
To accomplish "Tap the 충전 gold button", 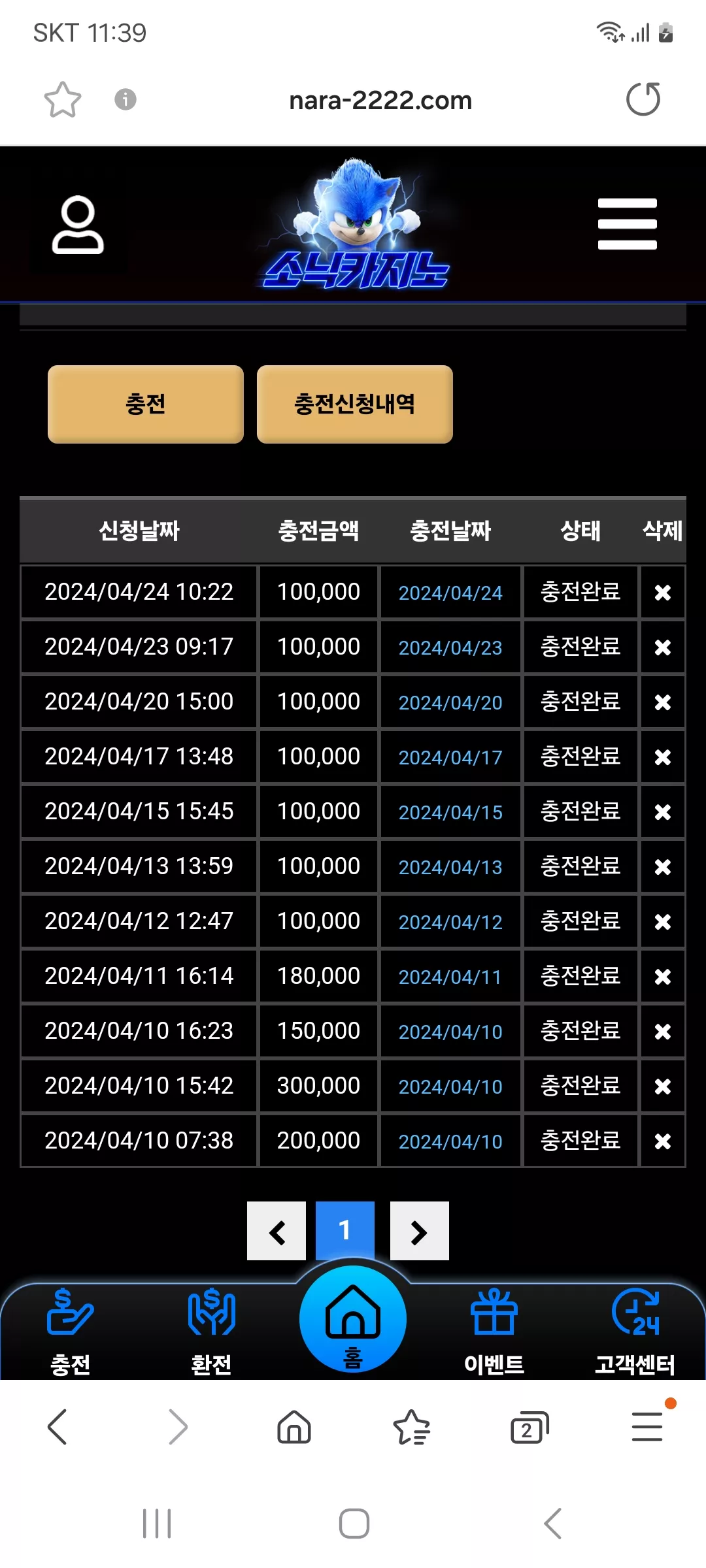I will pos(146,404).
